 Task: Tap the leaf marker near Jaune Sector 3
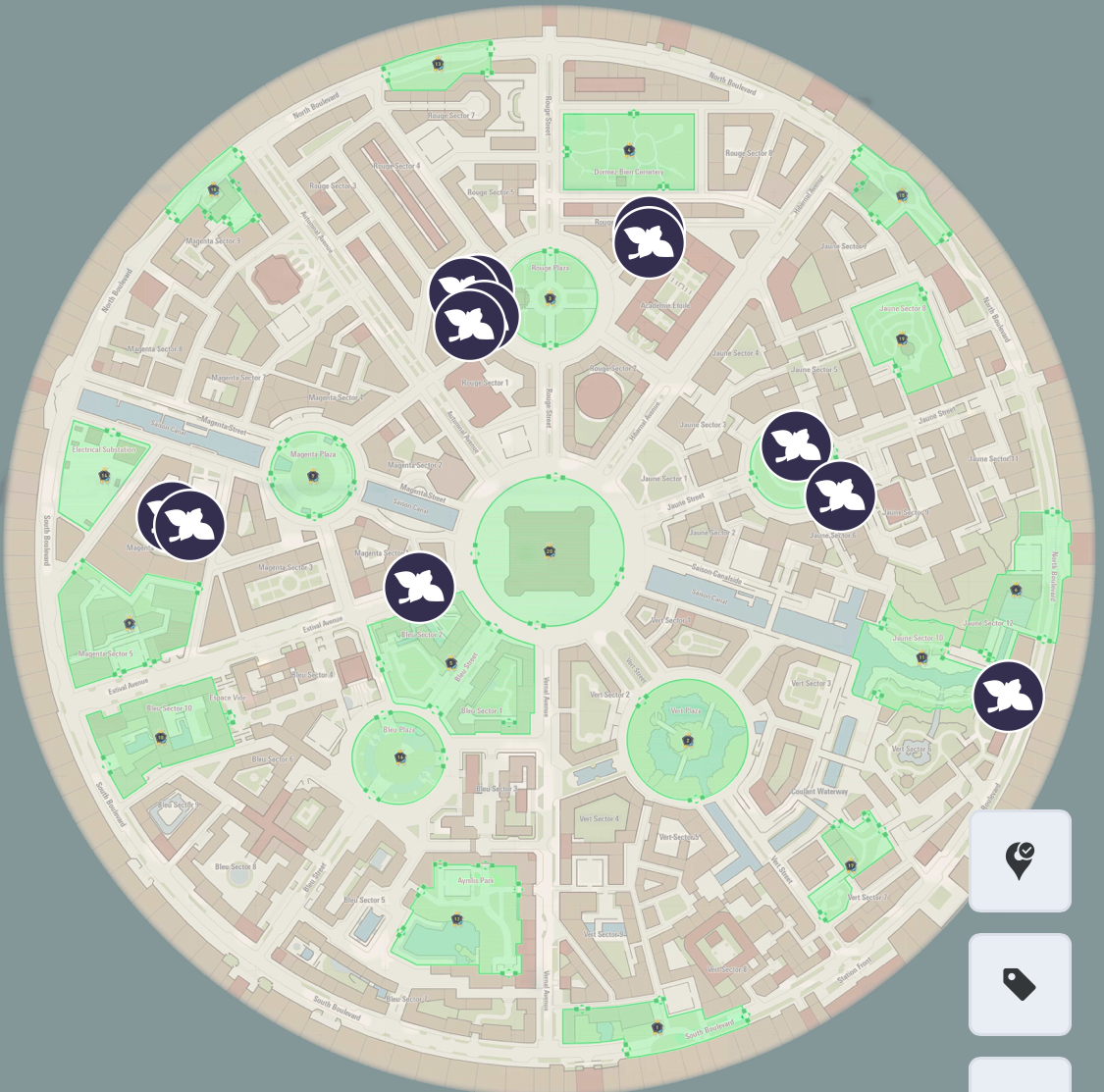click(796, 446)
